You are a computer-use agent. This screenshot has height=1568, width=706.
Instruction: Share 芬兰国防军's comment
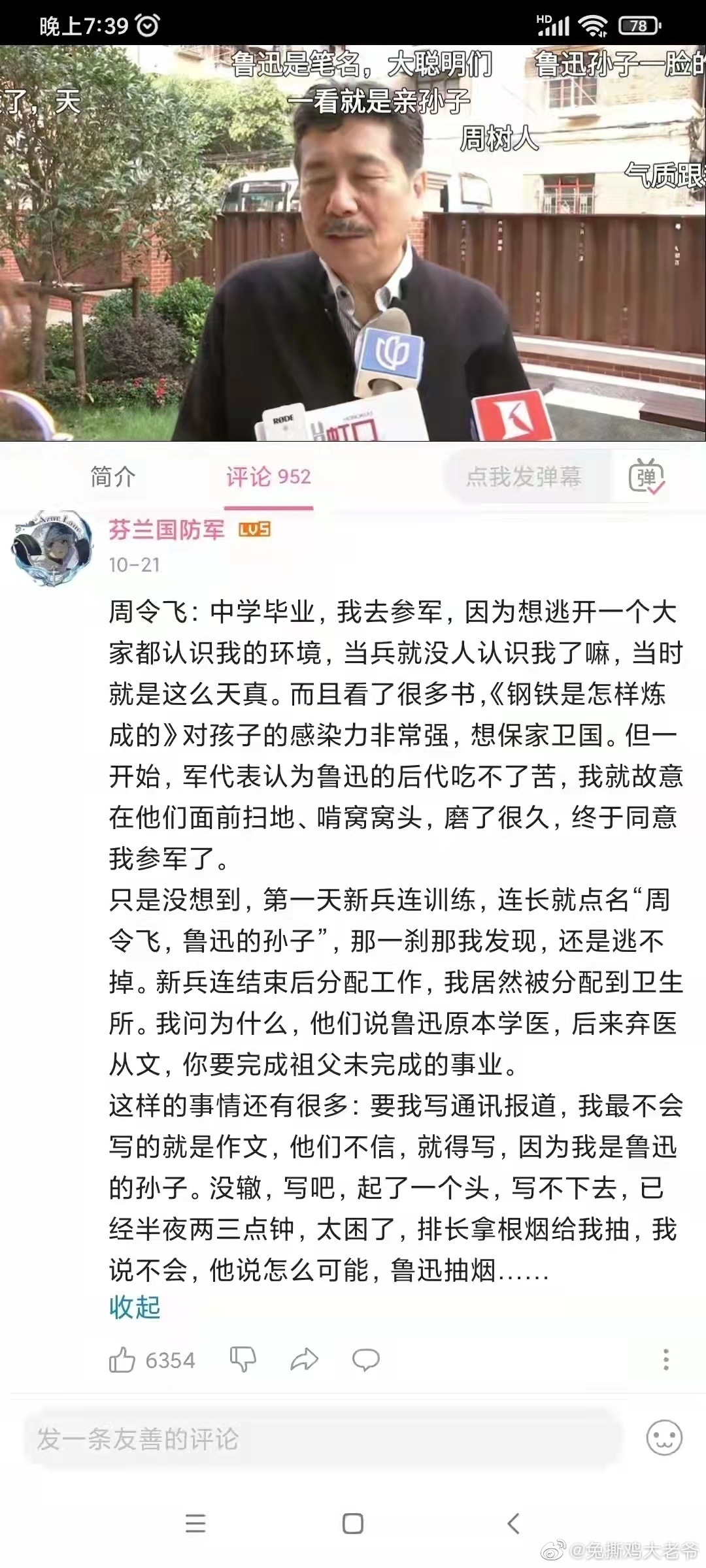(x=304, y=1360)
